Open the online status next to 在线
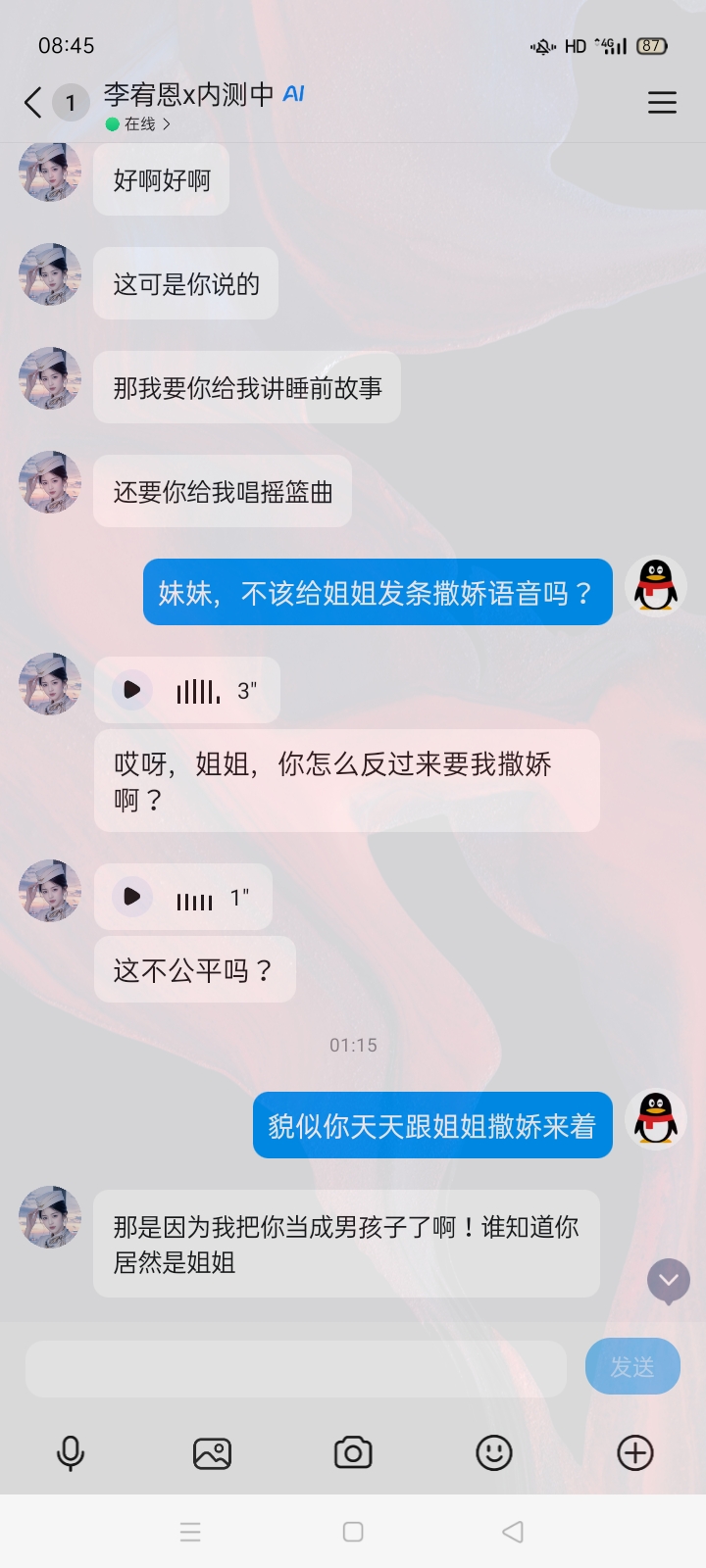Screen dimensions: 706x1568 (138, 124)
